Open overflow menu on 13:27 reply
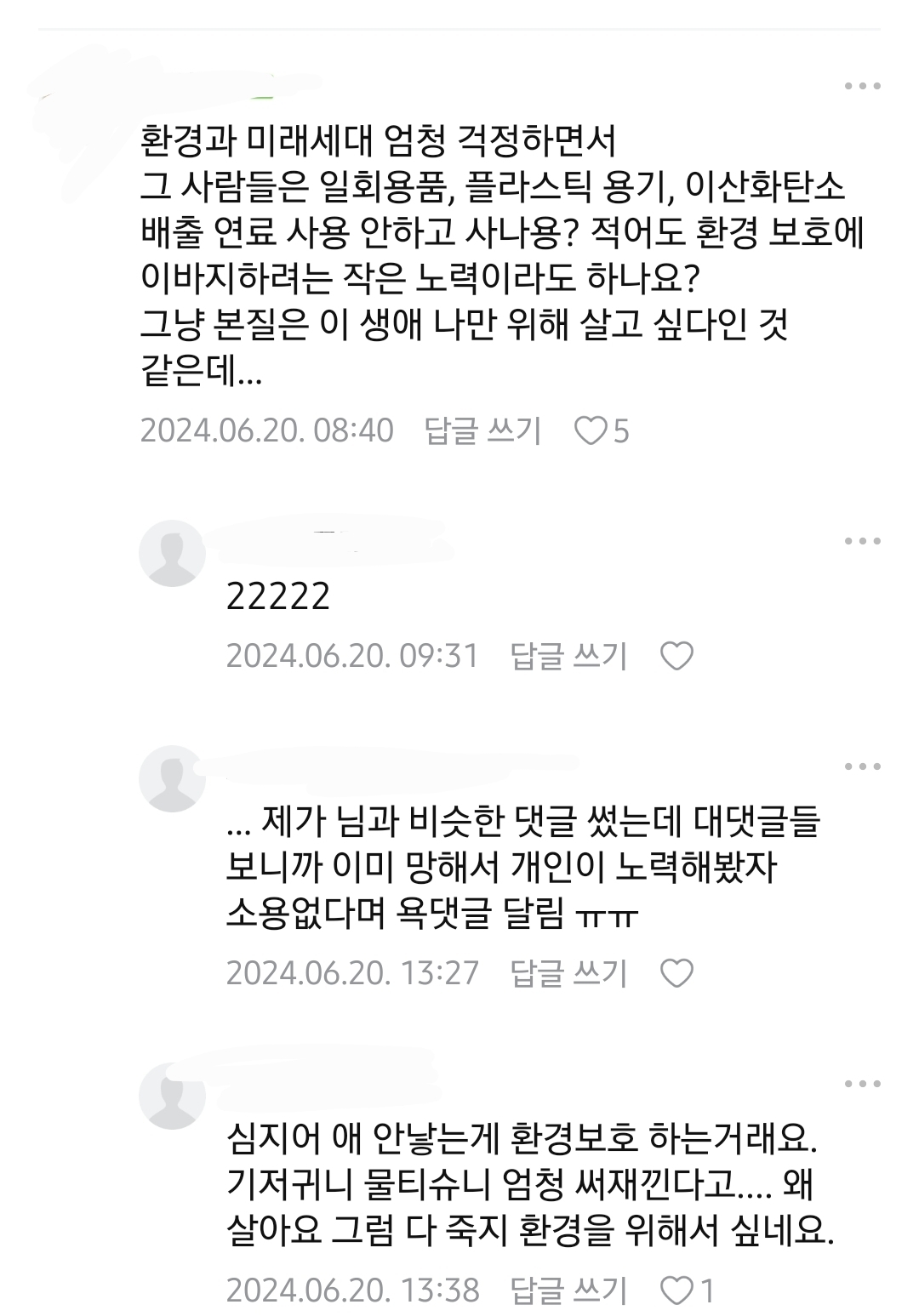The height and width of the screenshot is (1316, 919). [x=862, y=766]
